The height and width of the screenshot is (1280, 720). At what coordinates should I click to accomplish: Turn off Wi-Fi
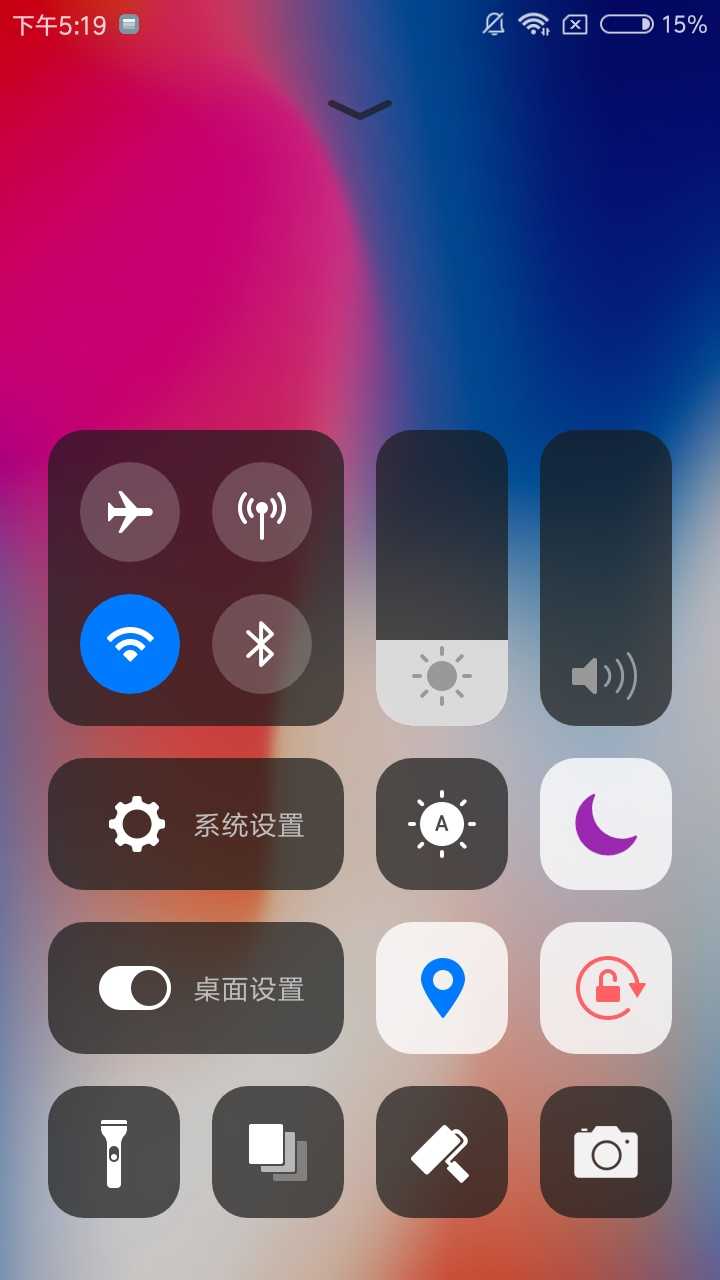pos(130,644)
